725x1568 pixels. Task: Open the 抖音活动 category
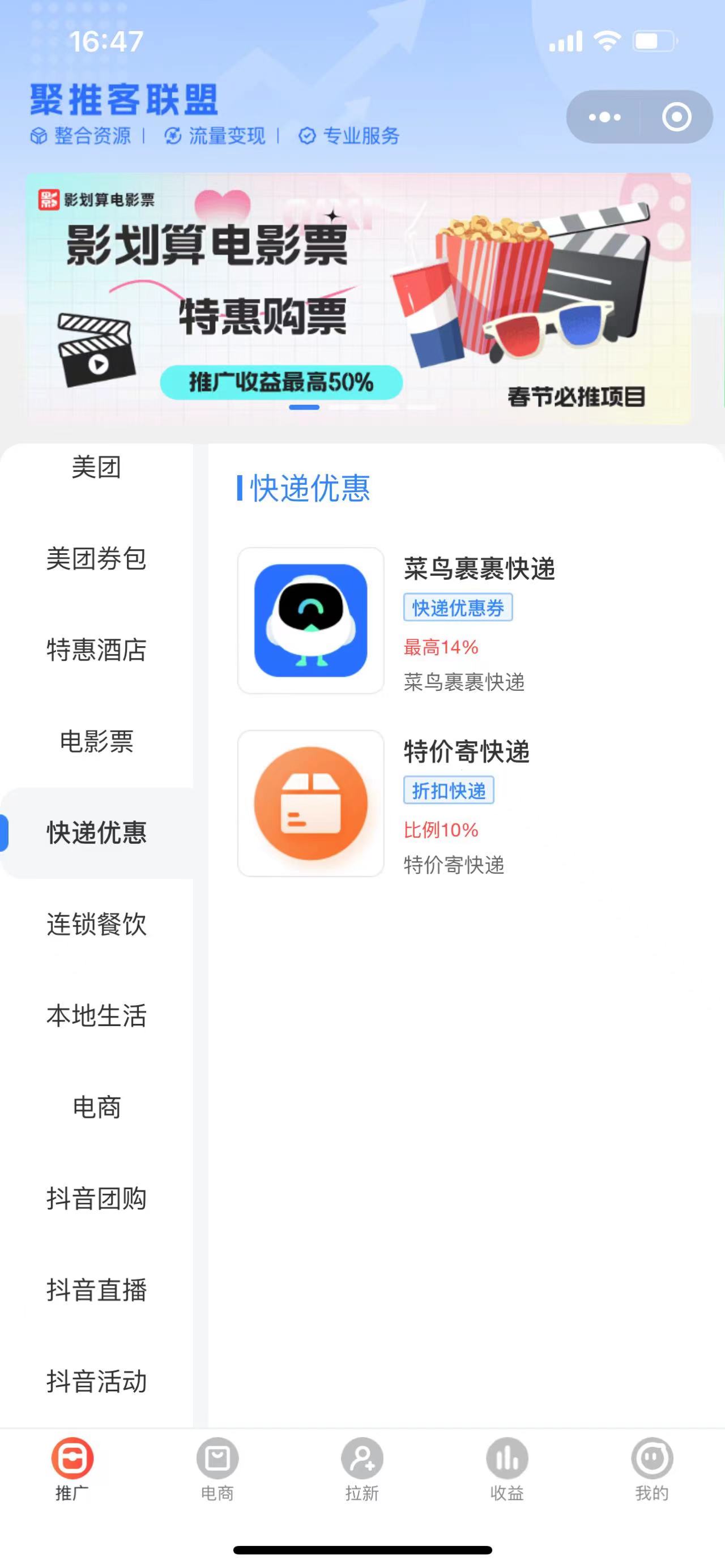[96, 1381]
